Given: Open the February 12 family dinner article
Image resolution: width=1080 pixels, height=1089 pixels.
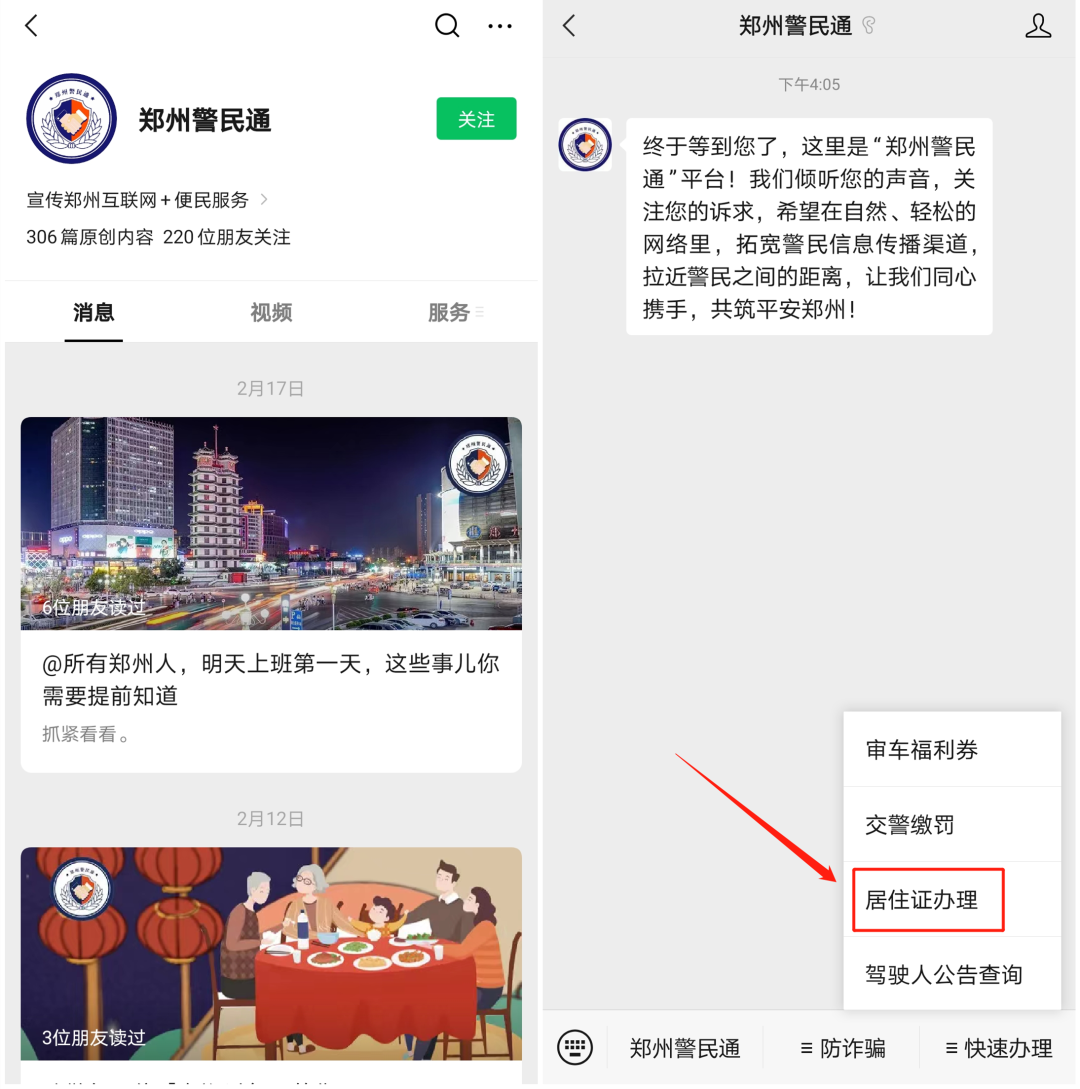Looking at the screenshot, I should pos(271,953).
